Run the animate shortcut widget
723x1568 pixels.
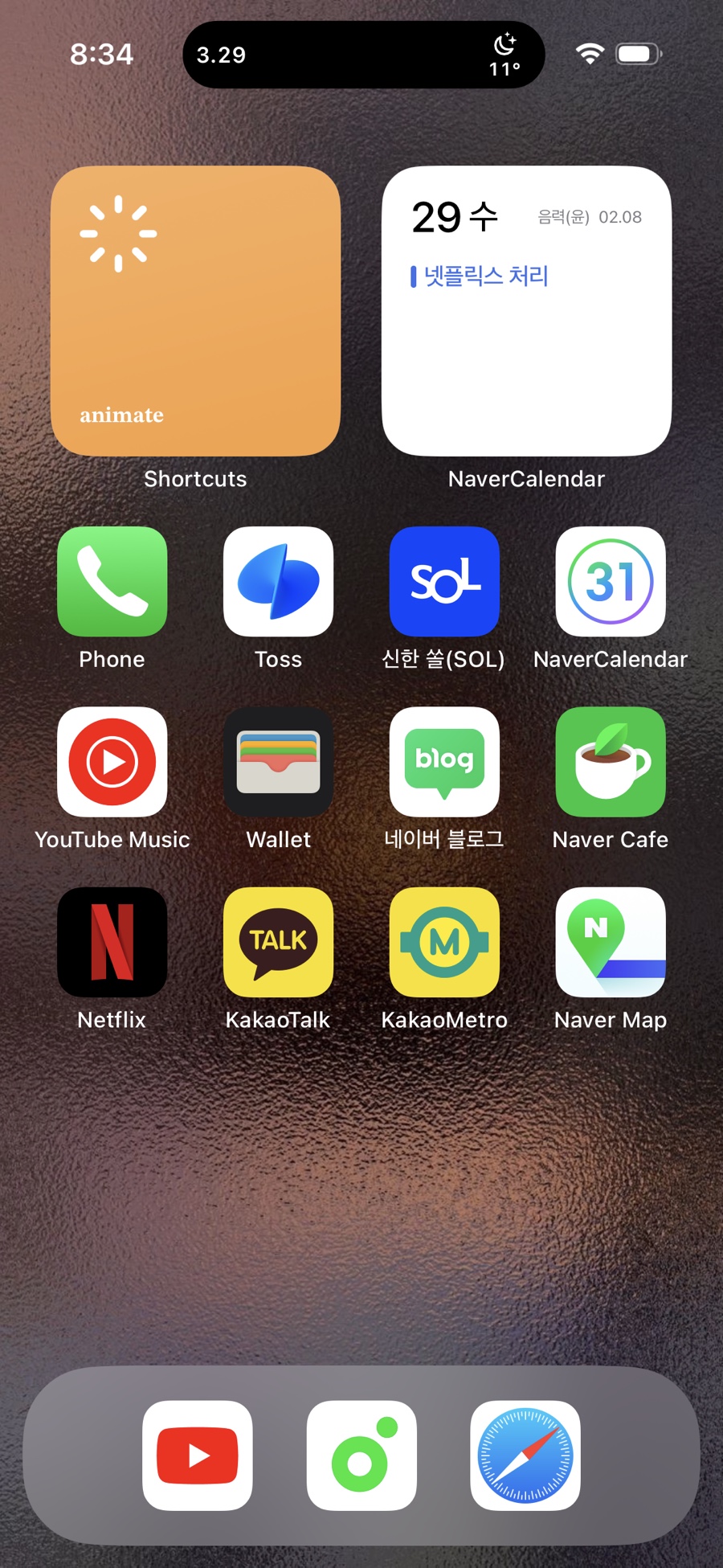point(195,311)
